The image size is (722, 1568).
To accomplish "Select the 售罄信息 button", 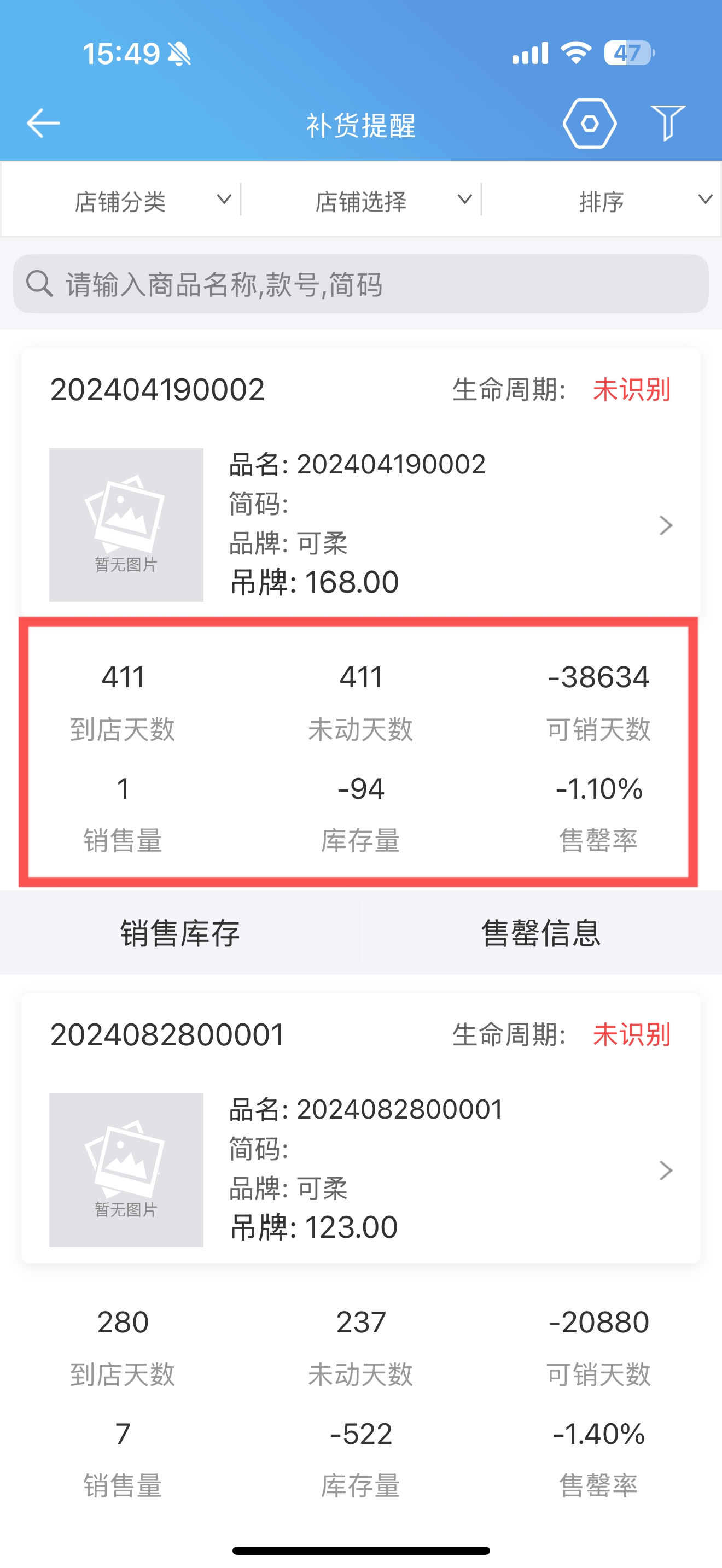I will [541, 933].
